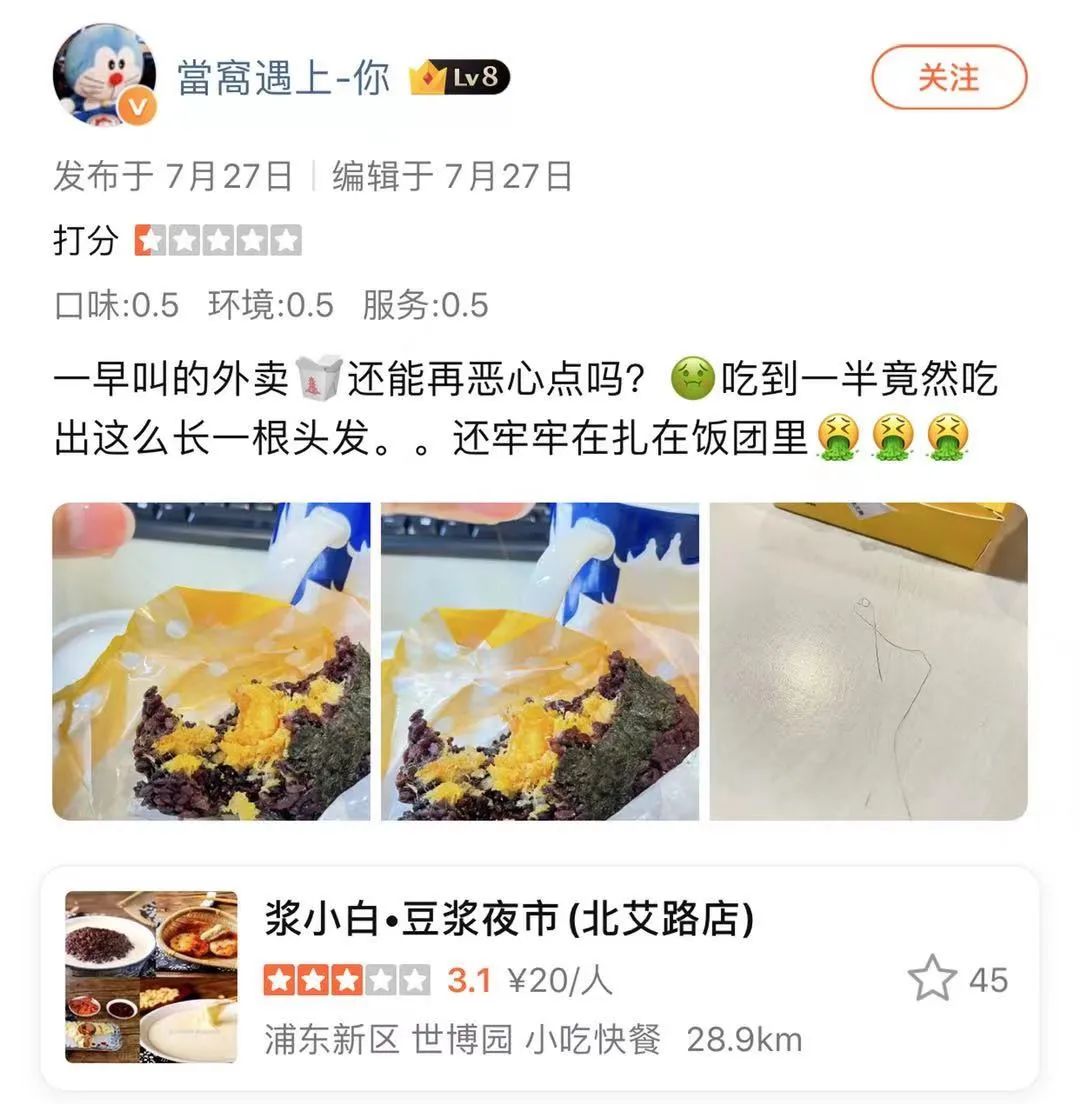
Task: Open 浆小白•豆浆夜市 restaurant page
Action: pyautogui.click(x=450, y=920)
